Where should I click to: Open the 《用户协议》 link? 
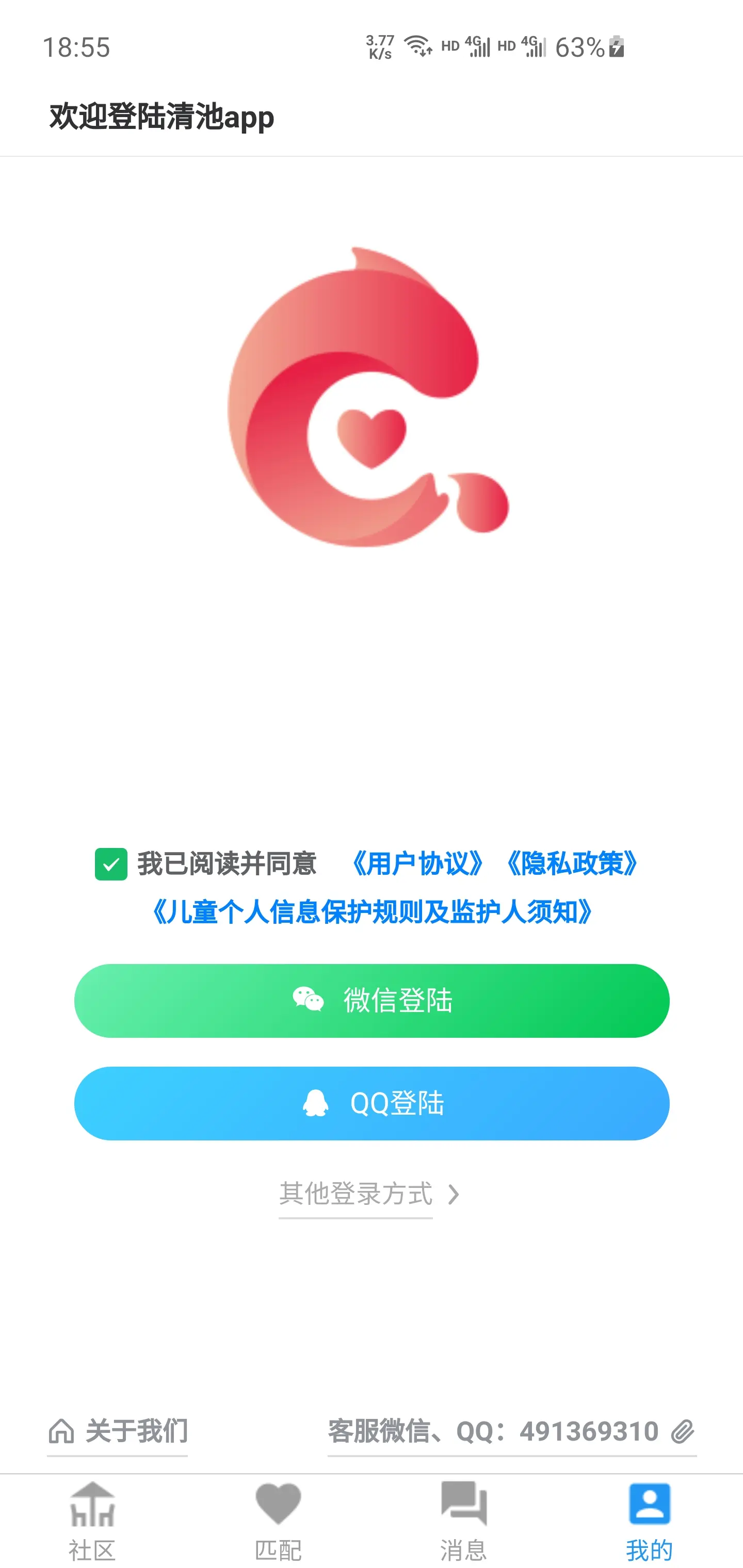(x=418, y=864)
